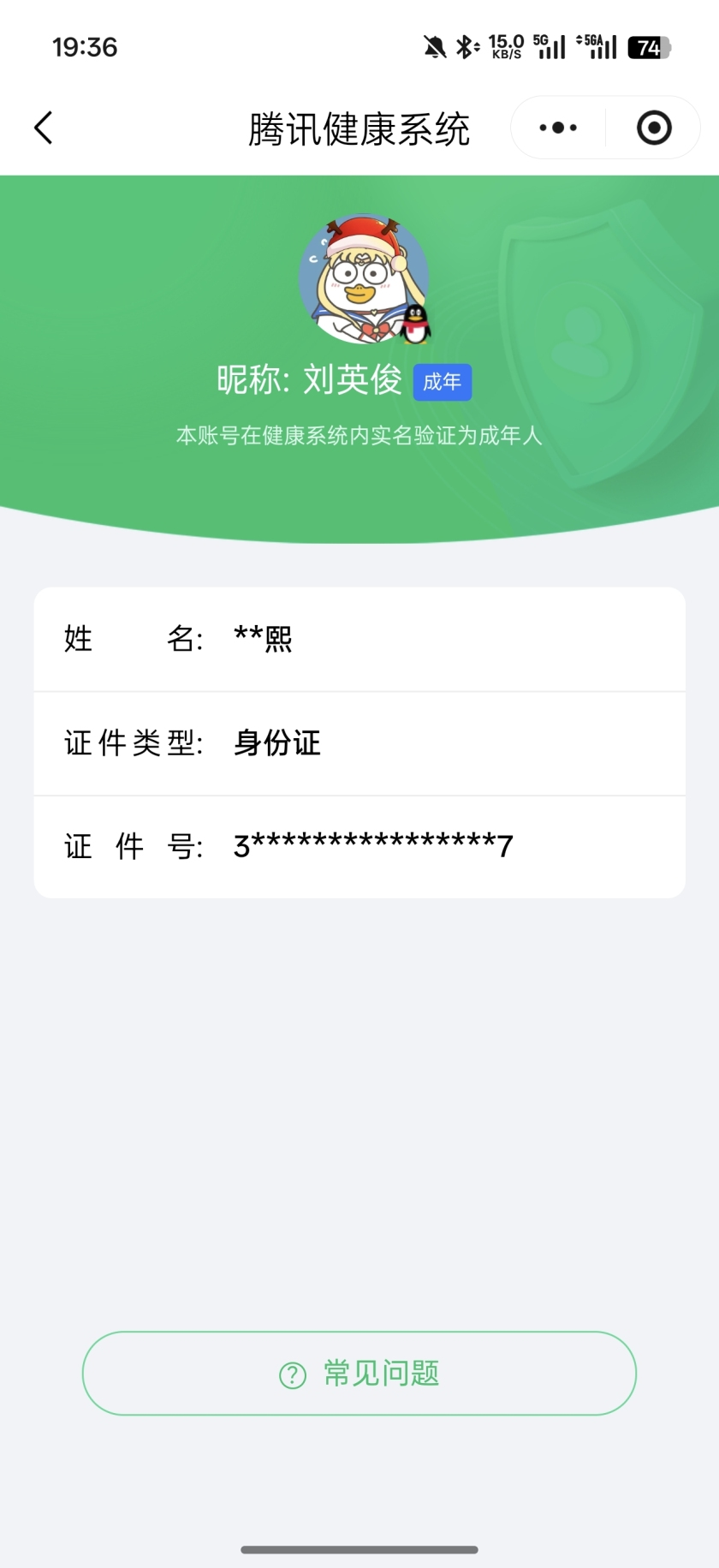Tap the 5G signal indicator
The image size is (719, 1568).
(x=549, y=46)
